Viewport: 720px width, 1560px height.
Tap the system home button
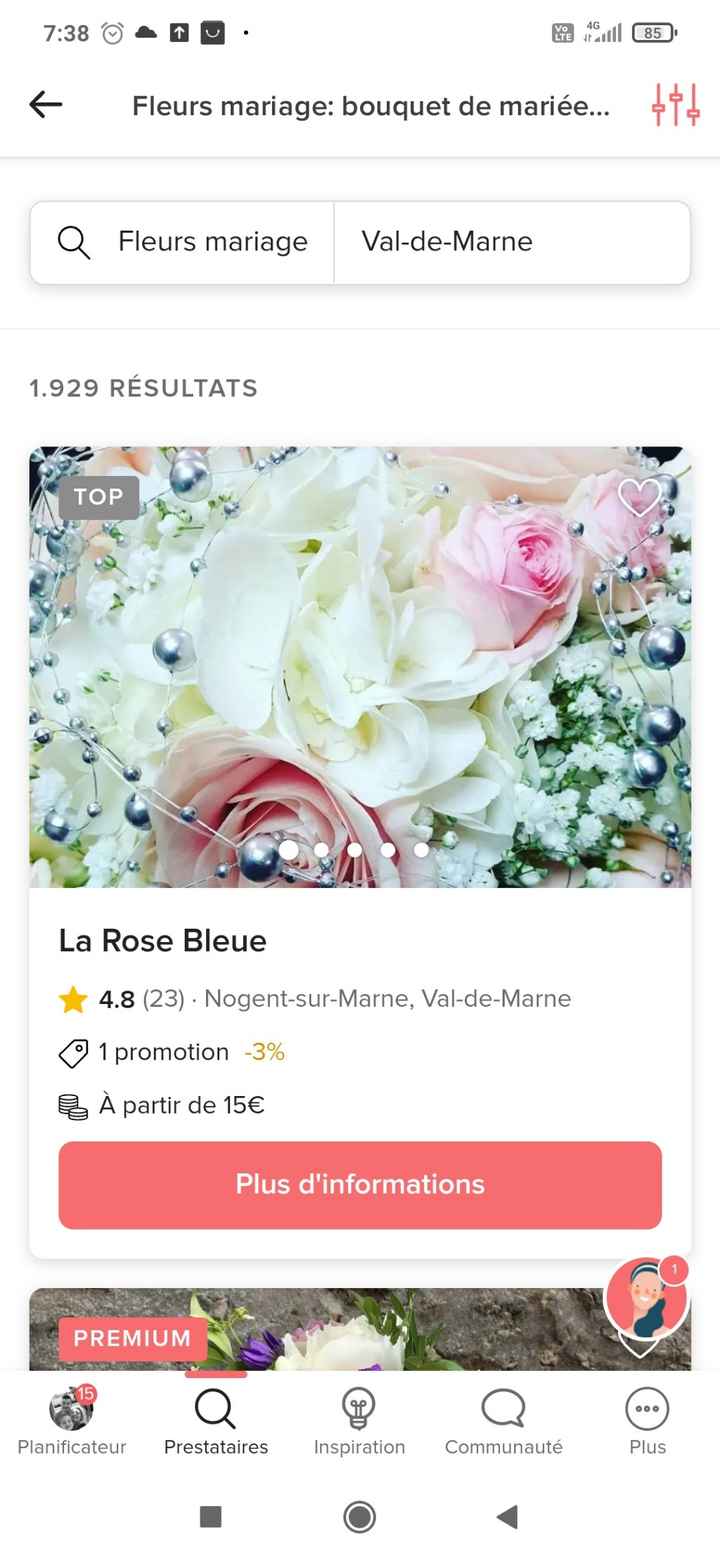coord(359,1517)
